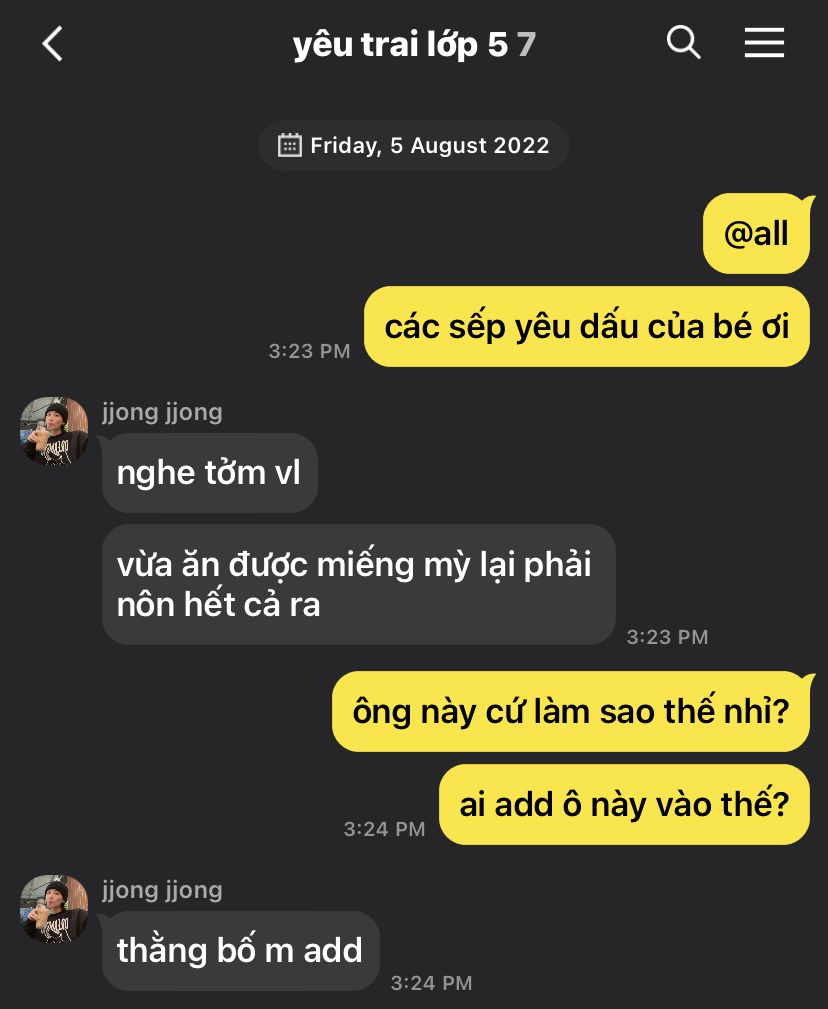Go back to the chat list

click(53, 44)
